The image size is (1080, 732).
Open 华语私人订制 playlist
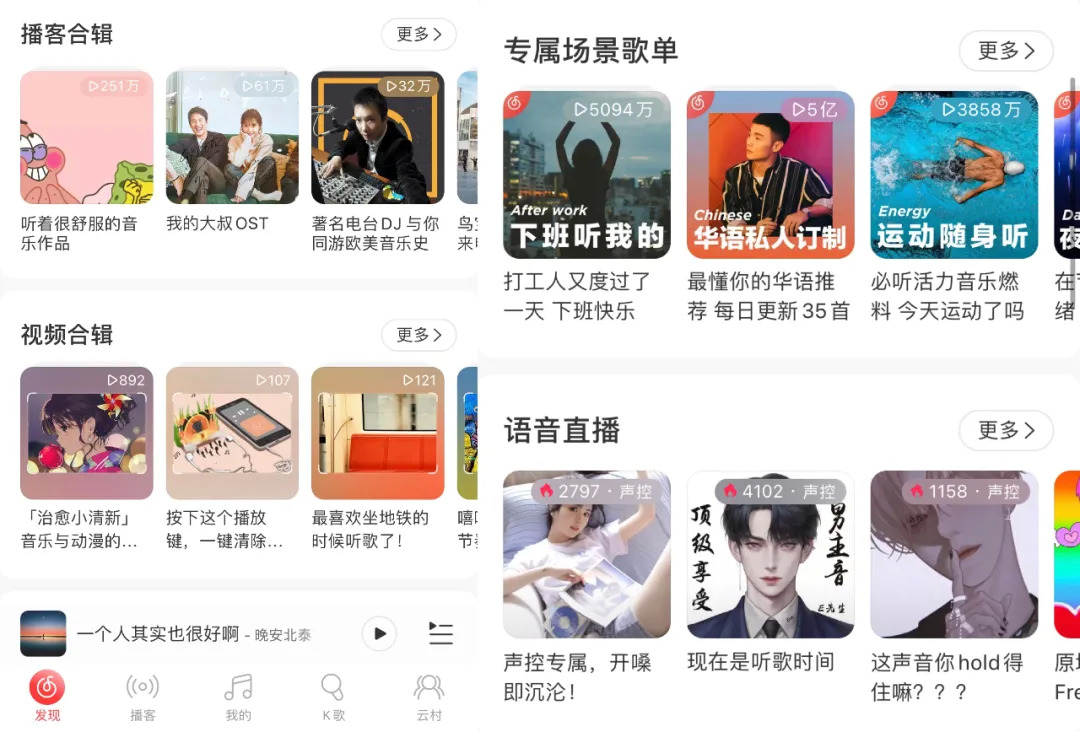click(x=770, y=175)
